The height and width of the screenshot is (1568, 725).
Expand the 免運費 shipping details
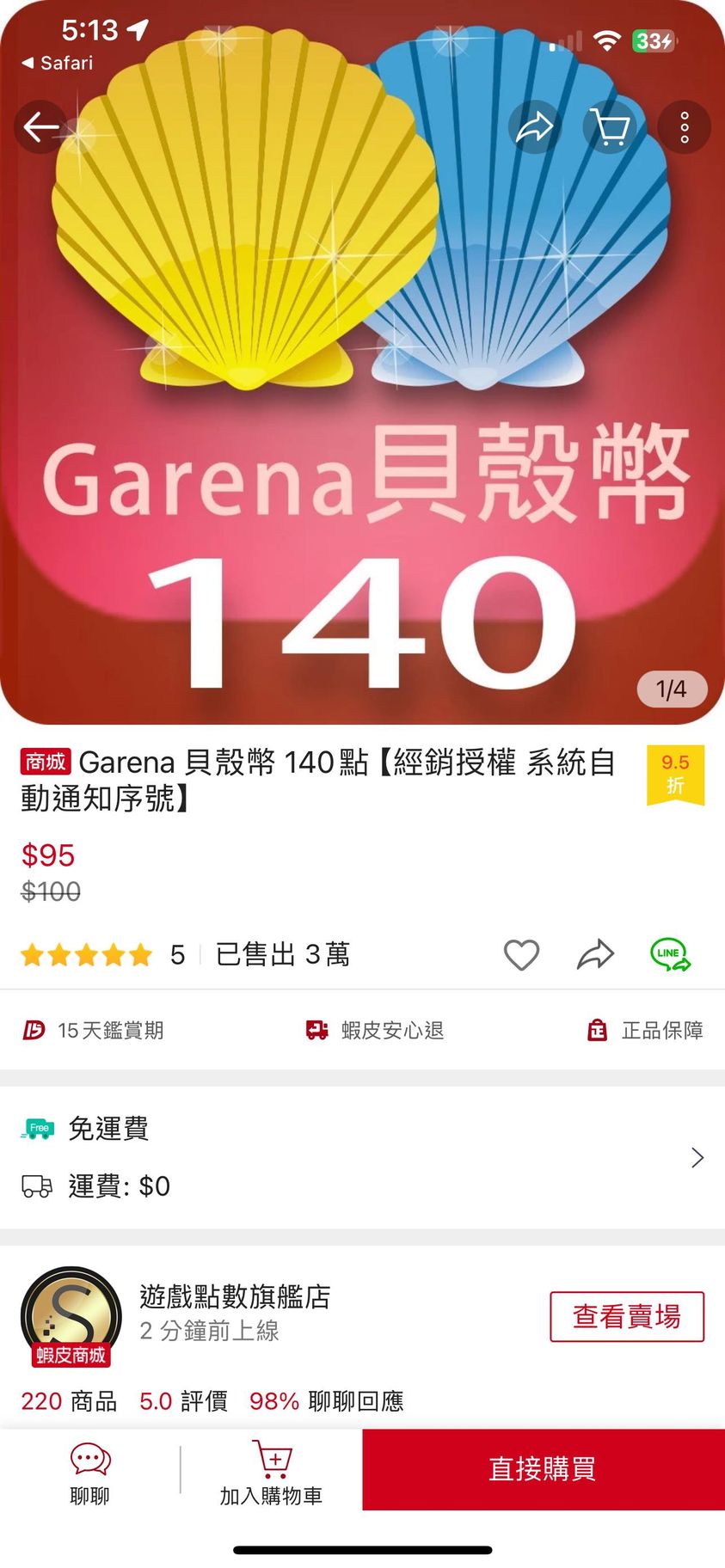click(x=697, y=1157)
